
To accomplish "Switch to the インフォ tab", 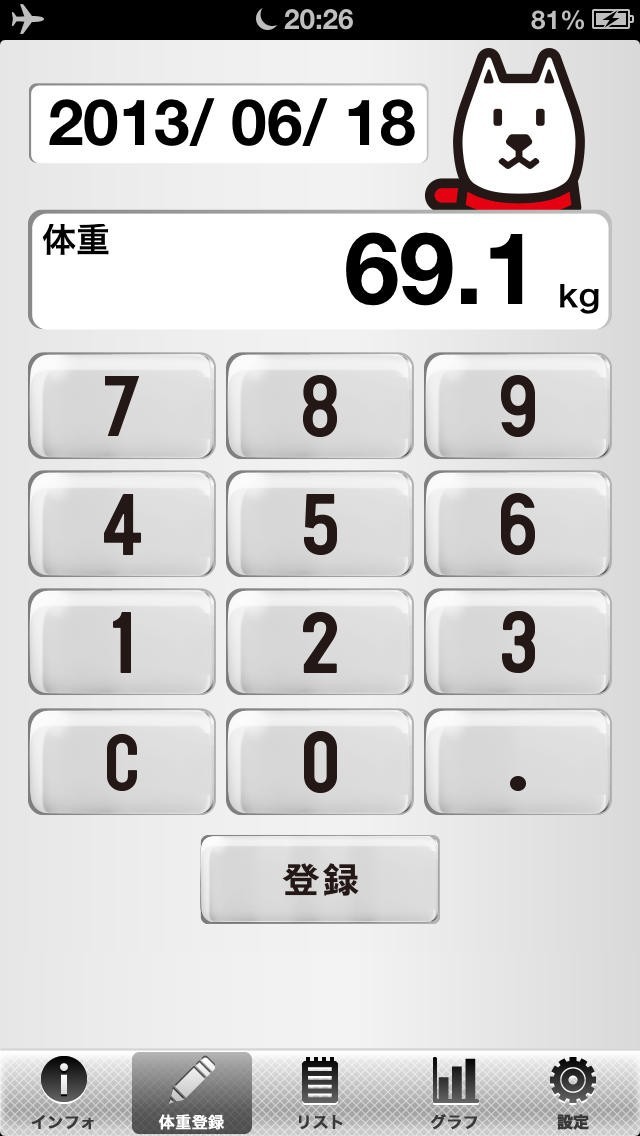I will point(64,1093).
